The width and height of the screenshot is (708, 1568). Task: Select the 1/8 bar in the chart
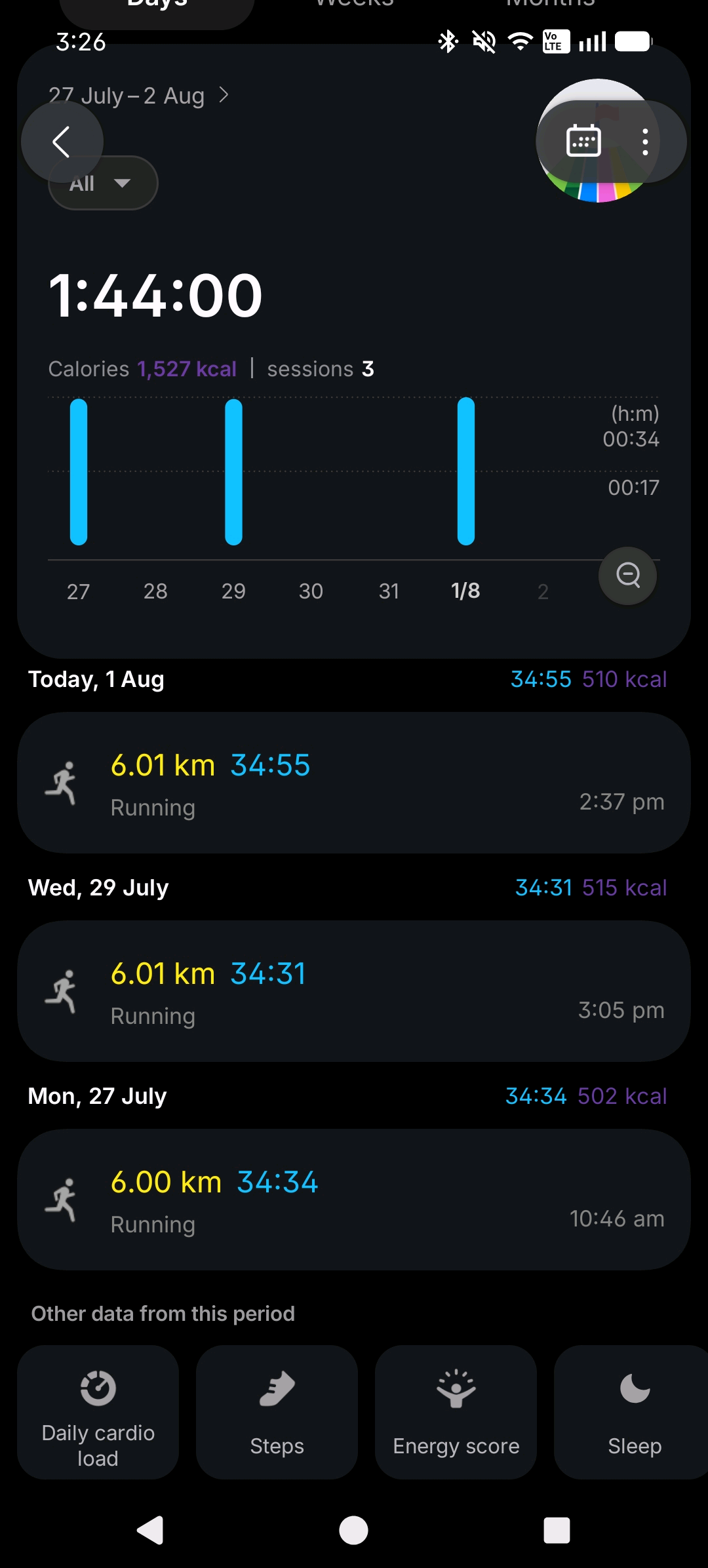click(466, 471)
